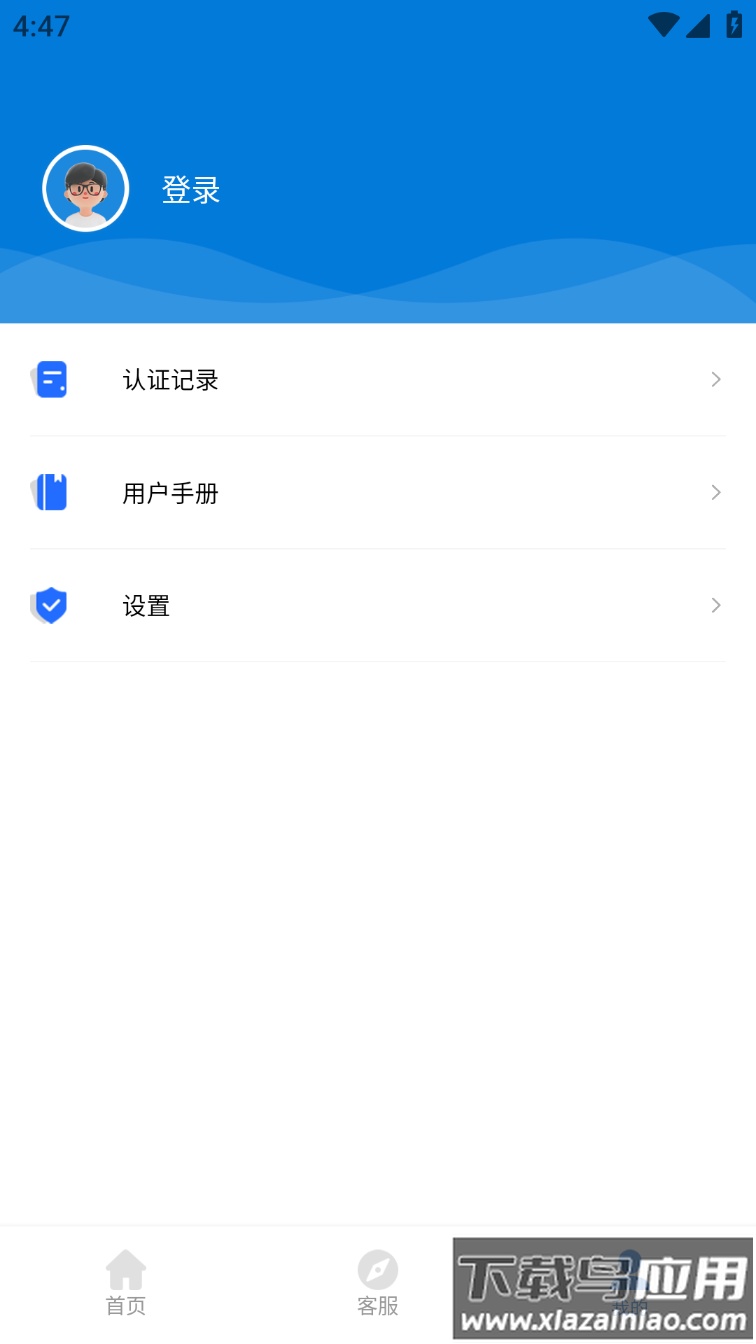The image size is (756, 1344).
Task: Tap the clock time in status bar
Action: pyautogui.click(x=40, y=25)
